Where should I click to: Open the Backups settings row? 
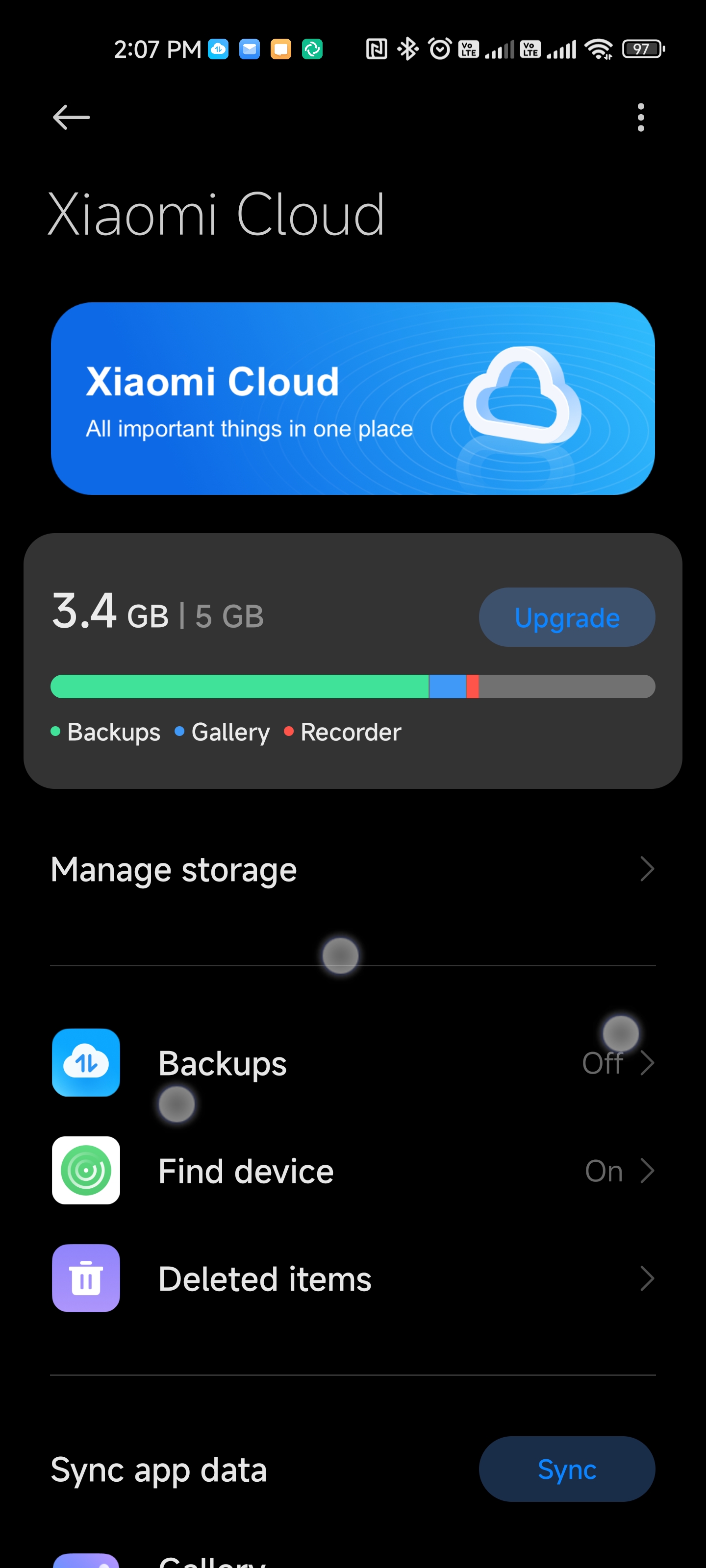point(353,1062)
